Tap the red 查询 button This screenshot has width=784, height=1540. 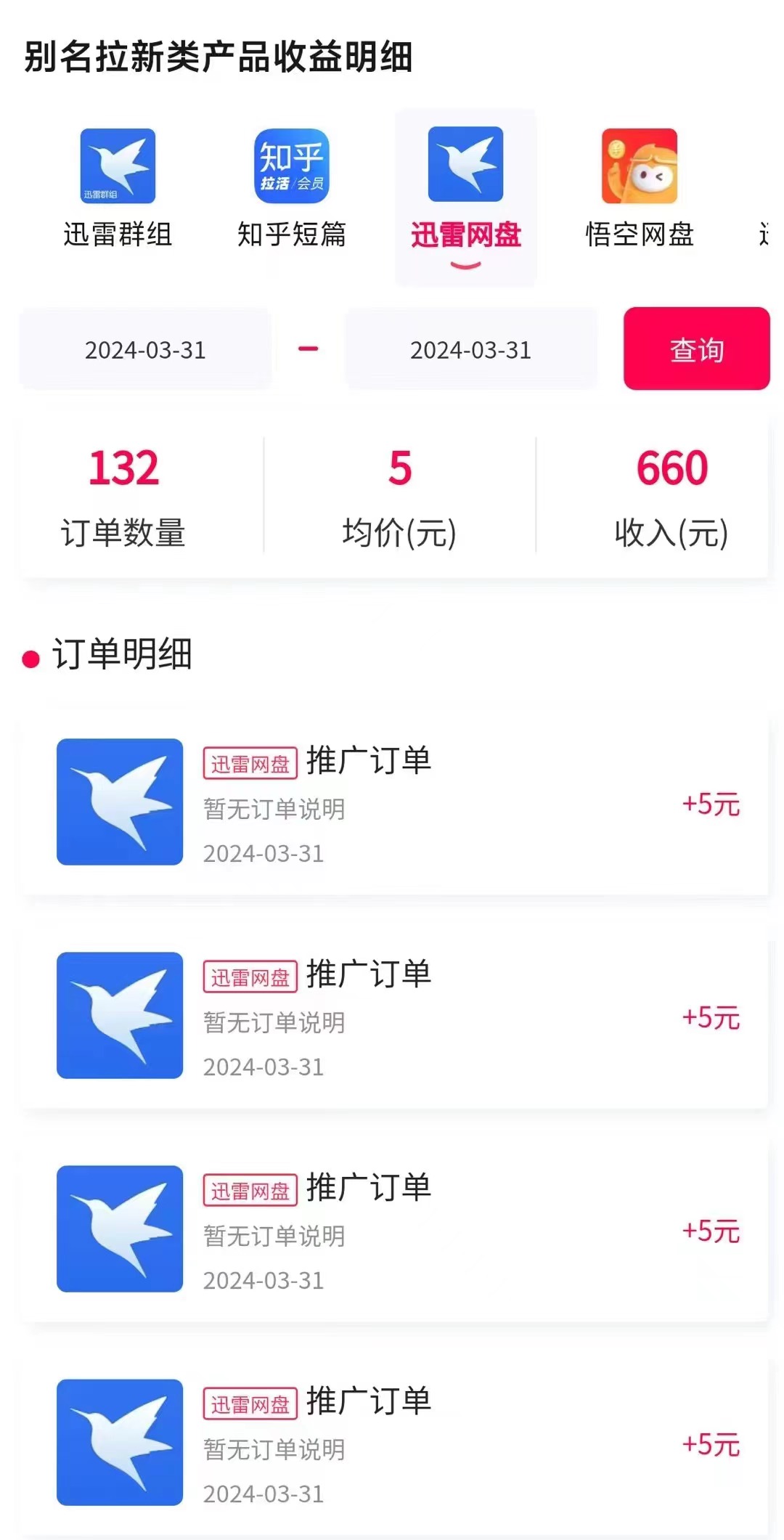696,349
